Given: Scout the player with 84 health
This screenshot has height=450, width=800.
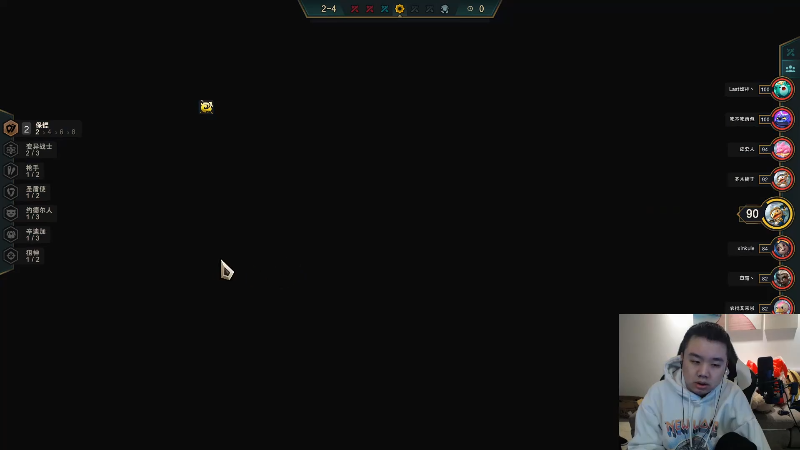Looking at the screenshot, I should (782, 247).
